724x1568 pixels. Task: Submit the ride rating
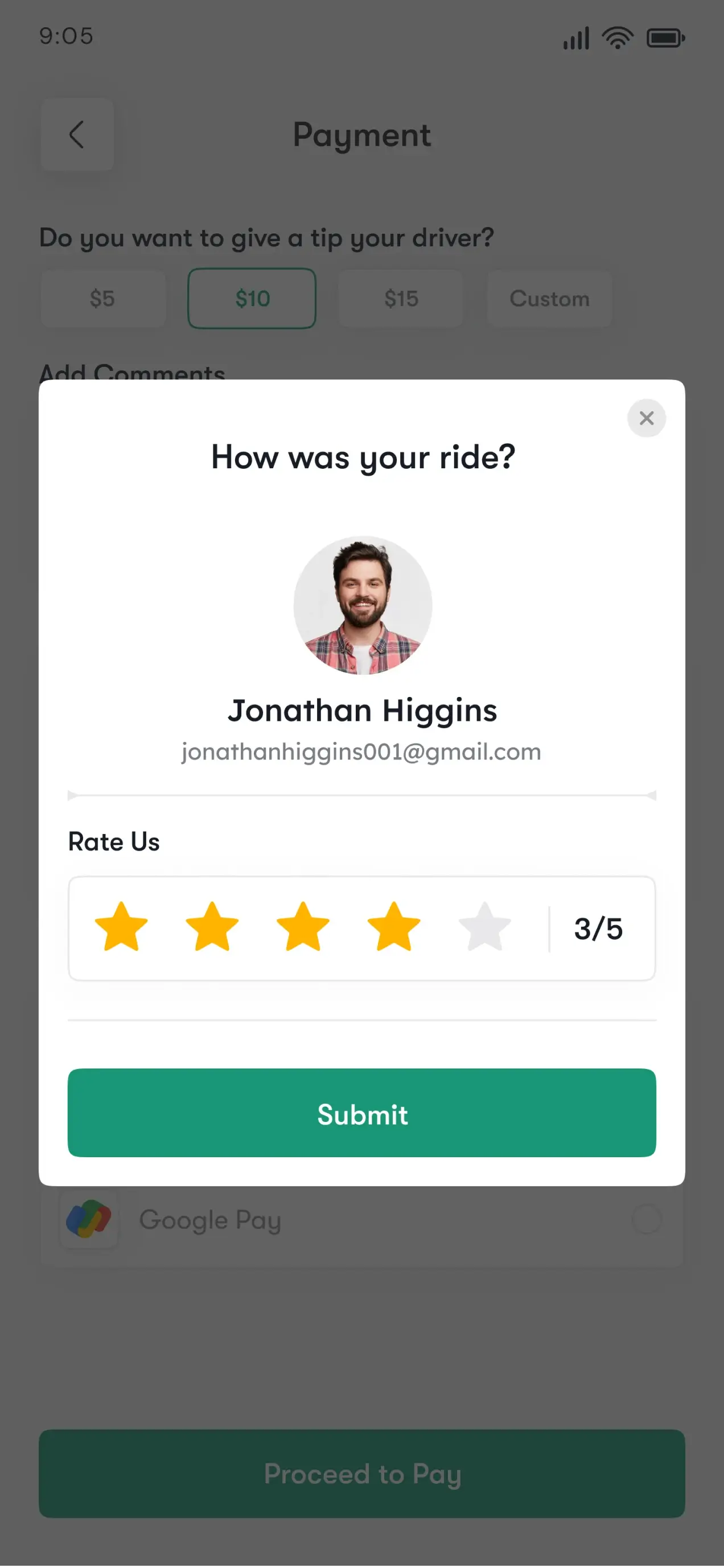pyautogui.click(x=361, y=1113)
